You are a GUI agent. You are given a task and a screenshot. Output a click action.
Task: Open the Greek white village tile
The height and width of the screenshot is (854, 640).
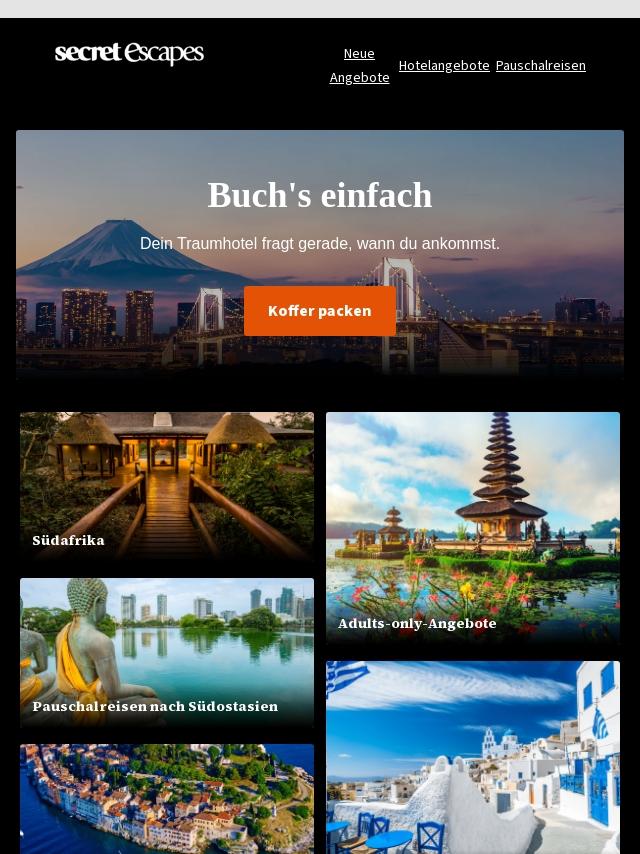[473, 758]
